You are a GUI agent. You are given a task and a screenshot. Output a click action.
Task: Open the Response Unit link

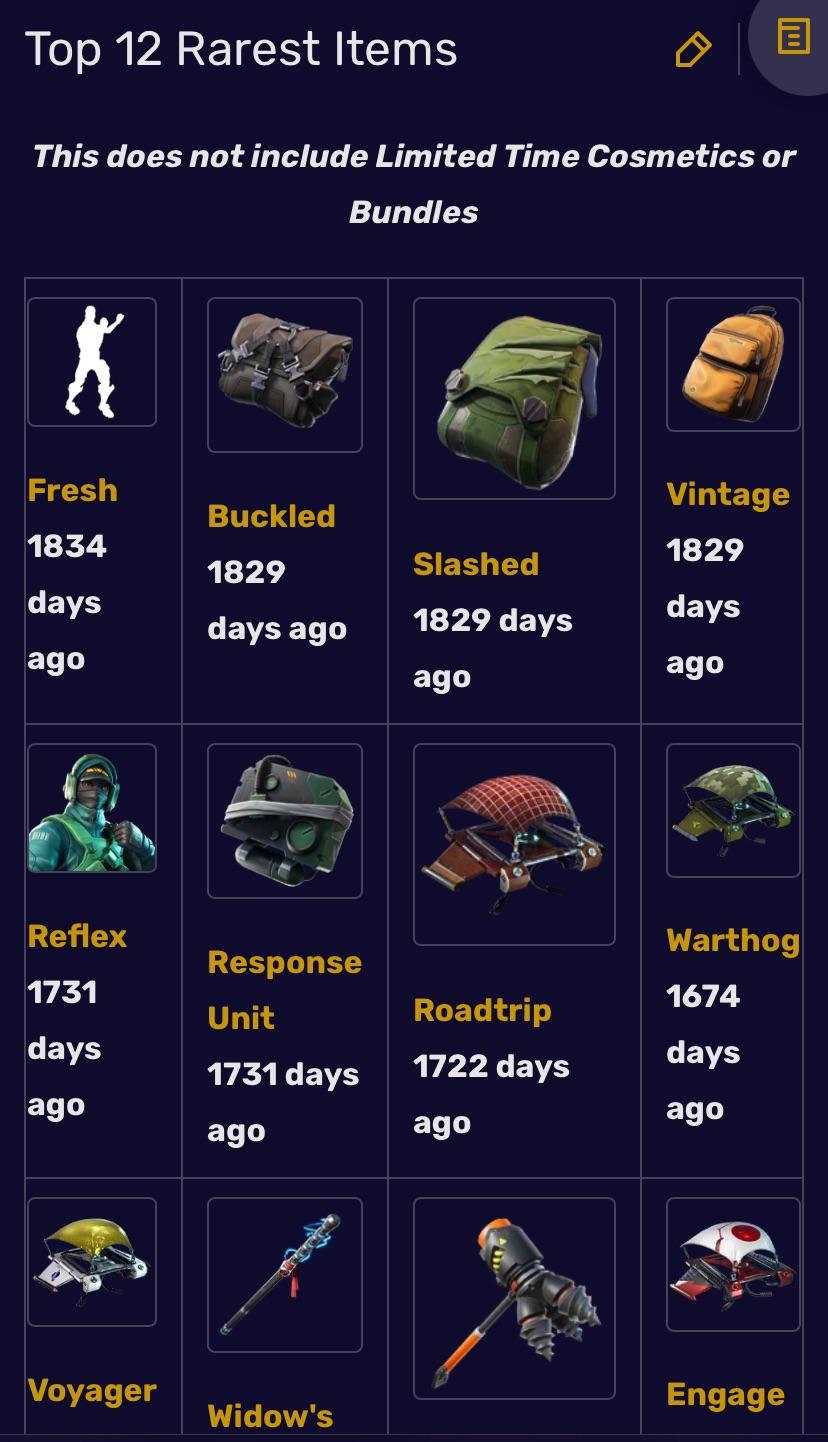tap(284, 989)
